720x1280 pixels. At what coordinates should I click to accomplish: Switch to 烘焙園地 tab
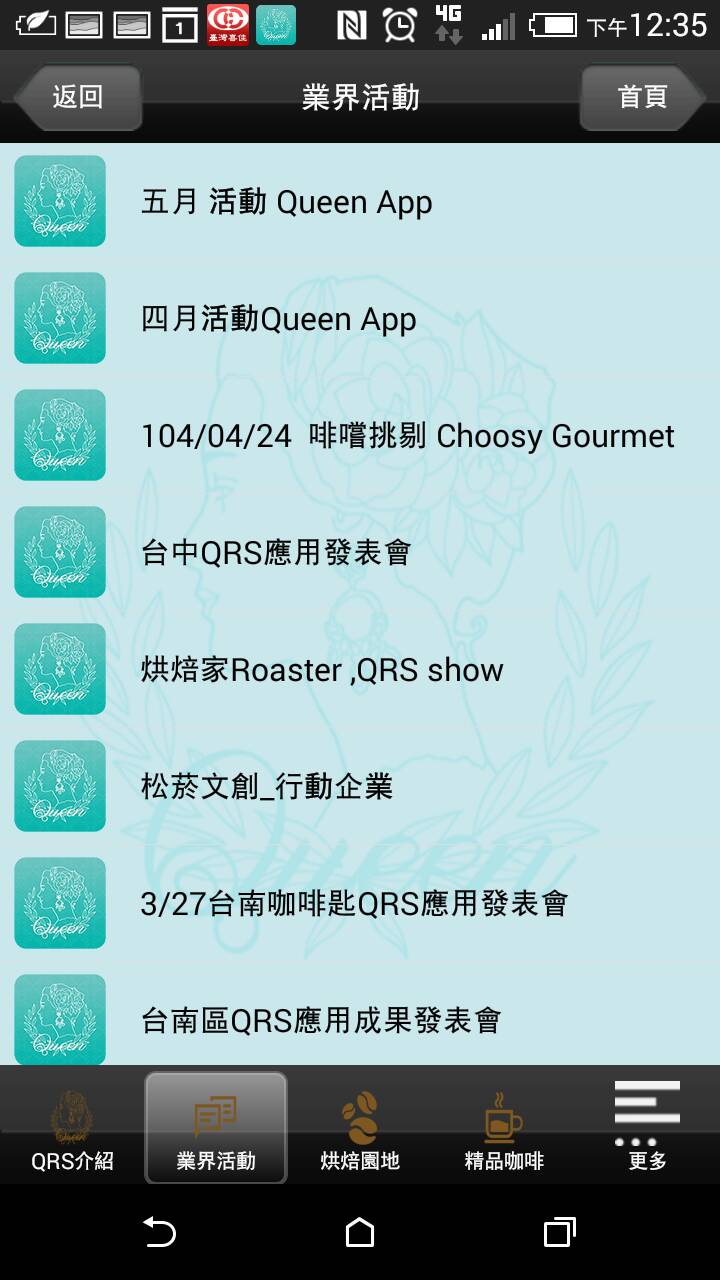(x=360, y=1128)
